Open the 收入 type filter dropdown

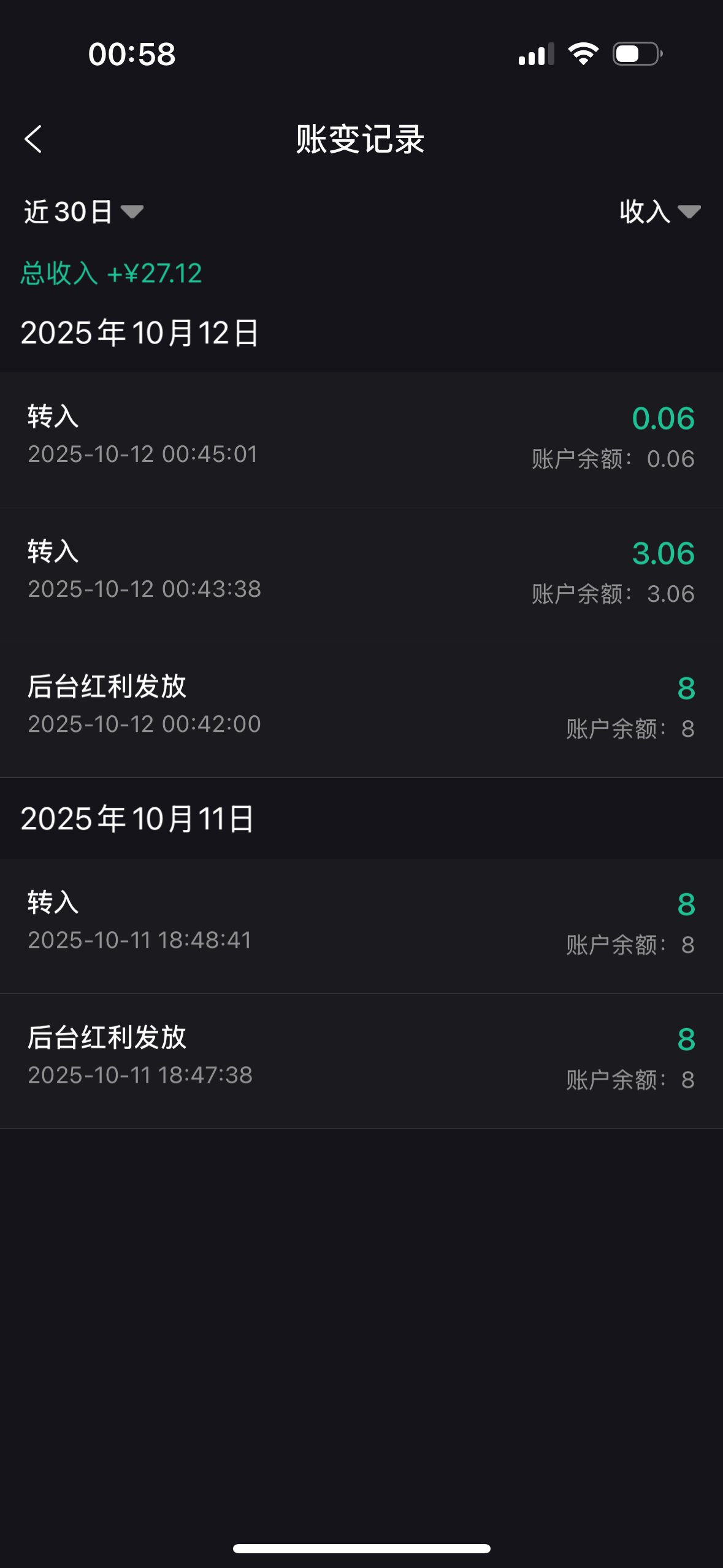(x=659, y=212)
